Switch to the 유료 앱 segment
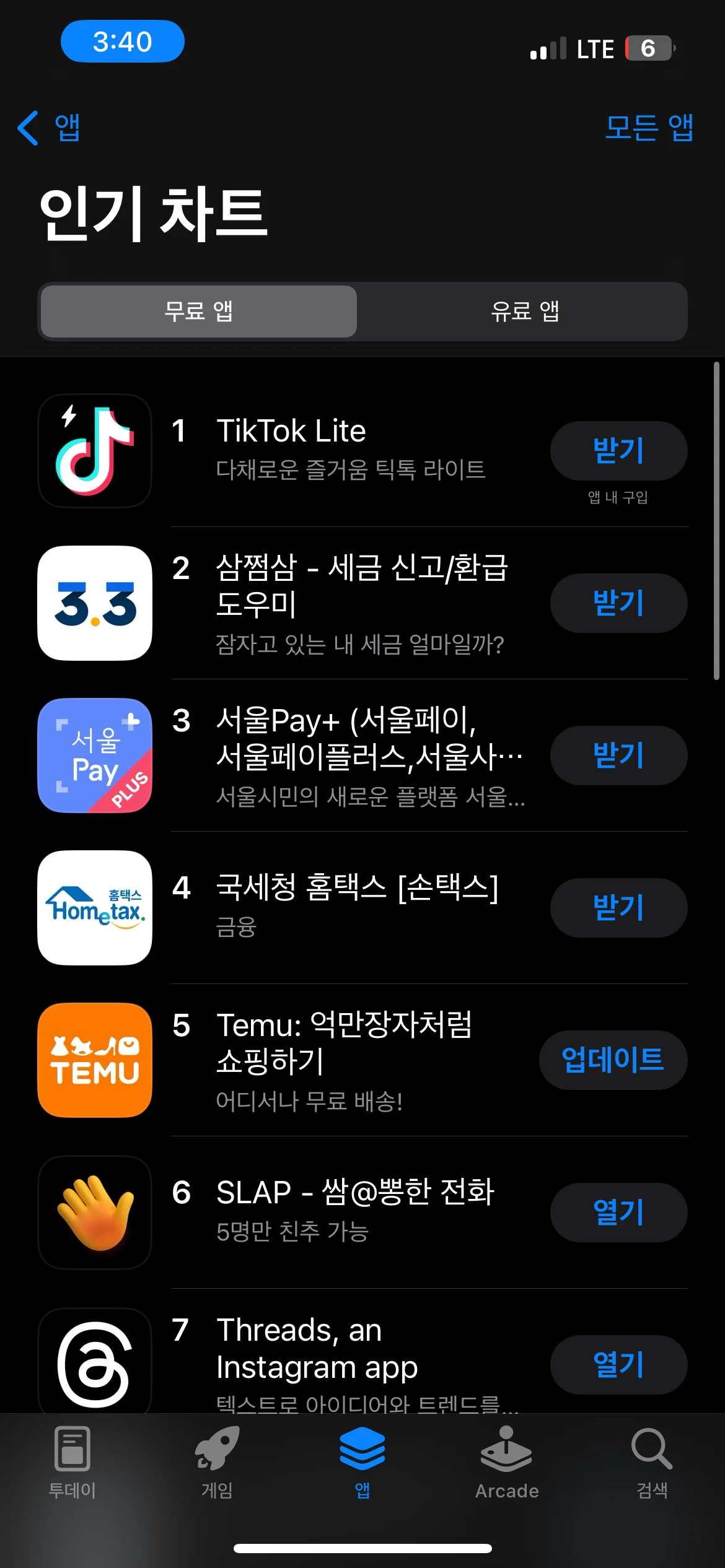 [525, 311]
